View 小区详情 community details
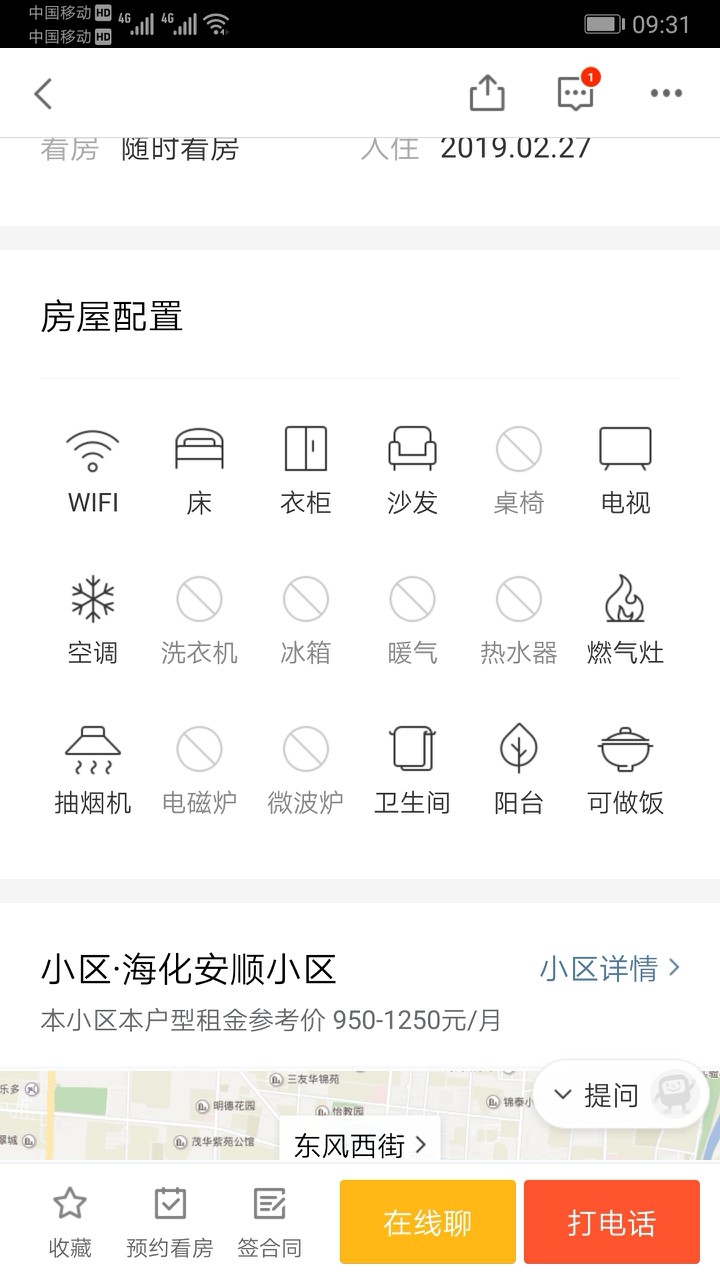This screenshot has height=1280, width=720. click(610, 968)
